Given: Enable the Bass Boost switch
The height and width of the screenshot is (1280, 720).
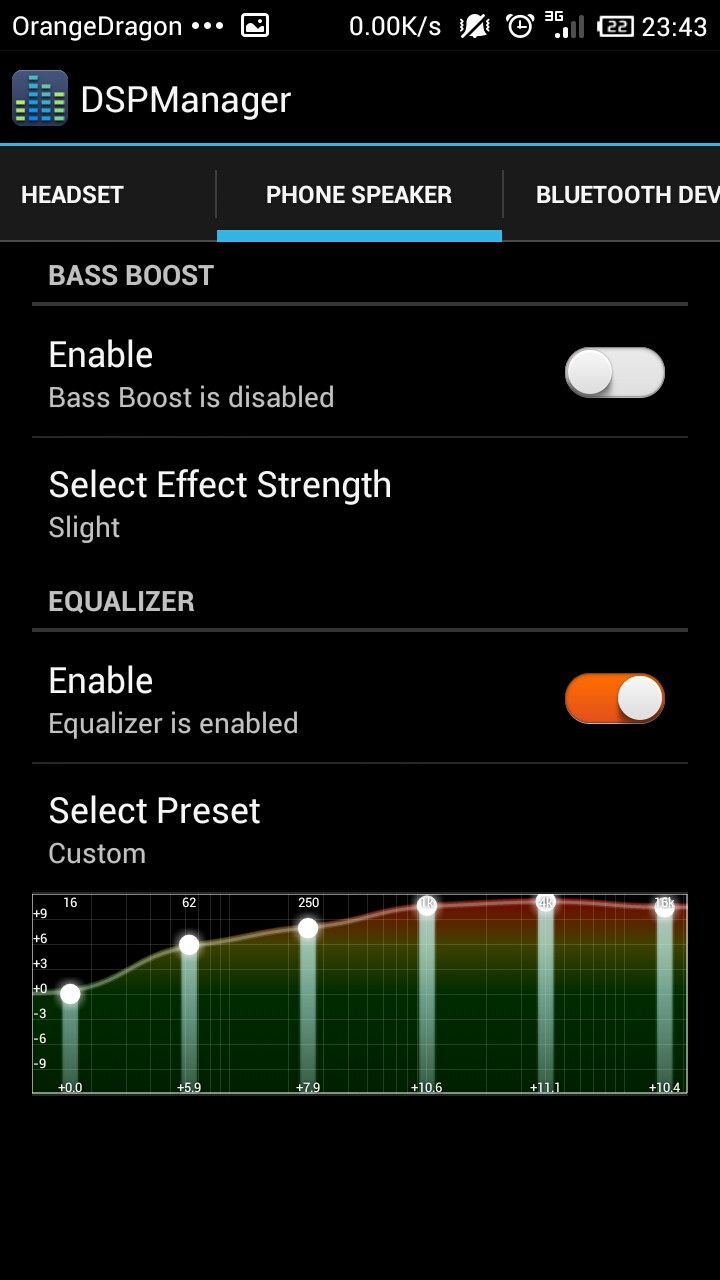Looking at the screenshot, I should tap(614, 373).
